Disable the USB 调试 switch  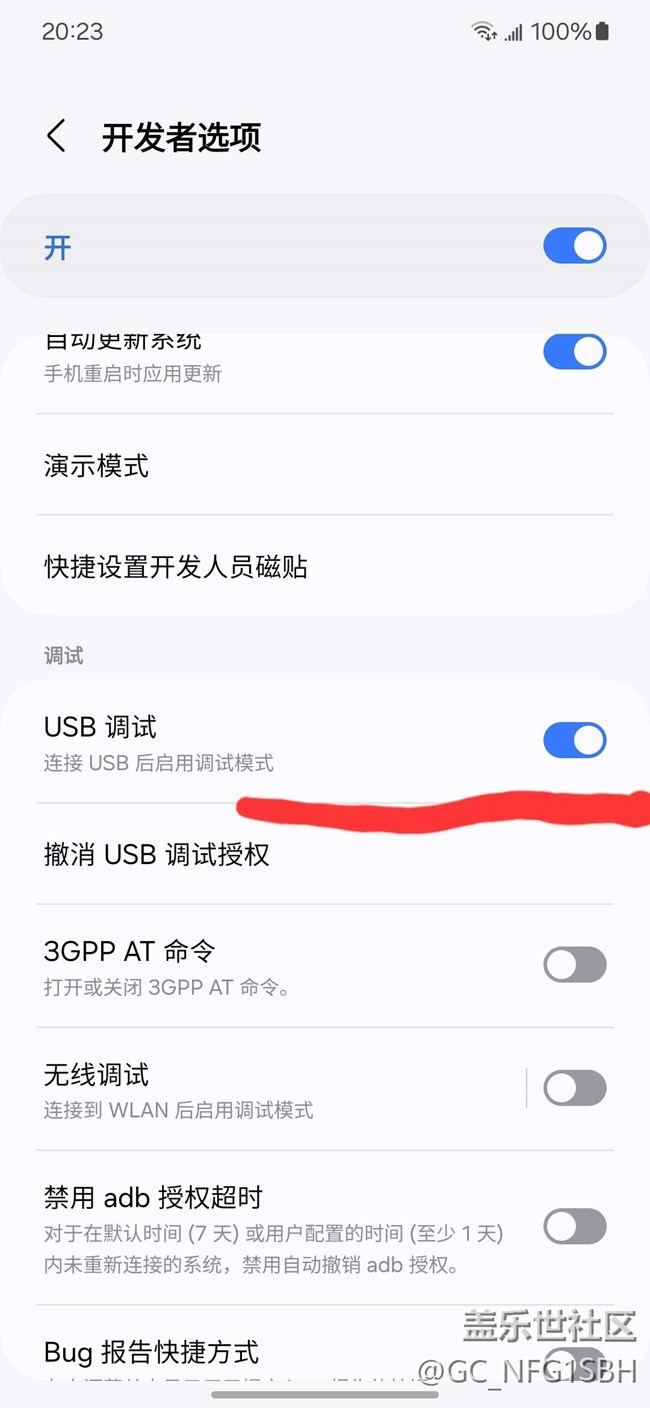(x=575, y=740)
